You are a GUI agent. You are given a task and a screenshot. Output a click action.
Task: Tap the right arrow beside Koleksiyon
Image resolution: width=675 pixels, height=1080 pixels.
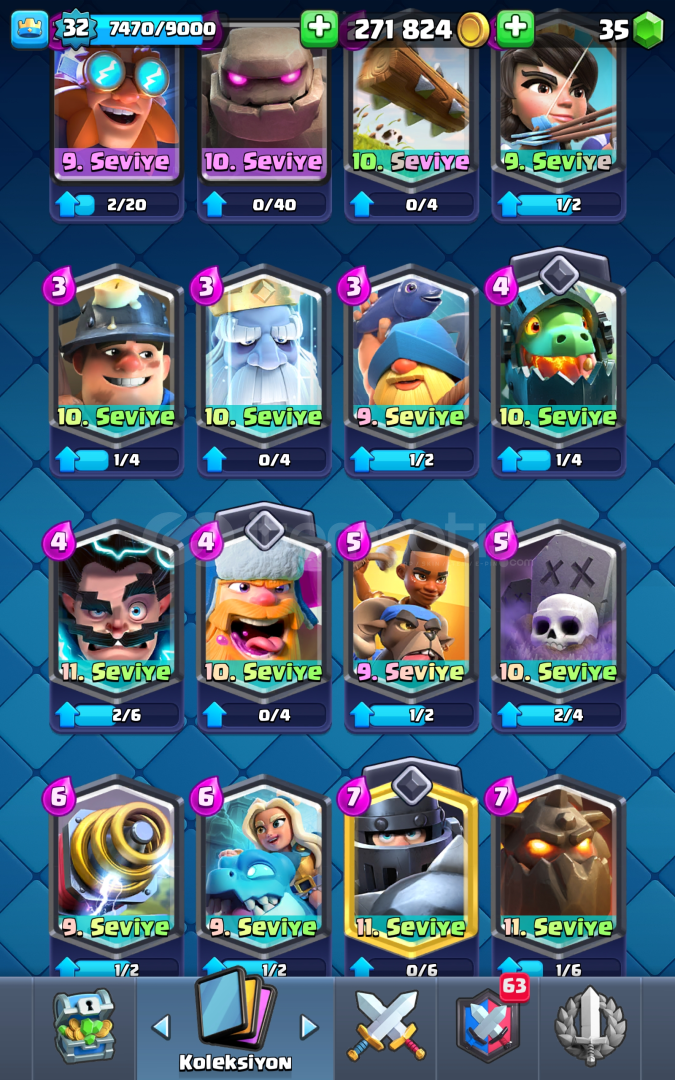pyautogui.click(x=309, y=1027)
